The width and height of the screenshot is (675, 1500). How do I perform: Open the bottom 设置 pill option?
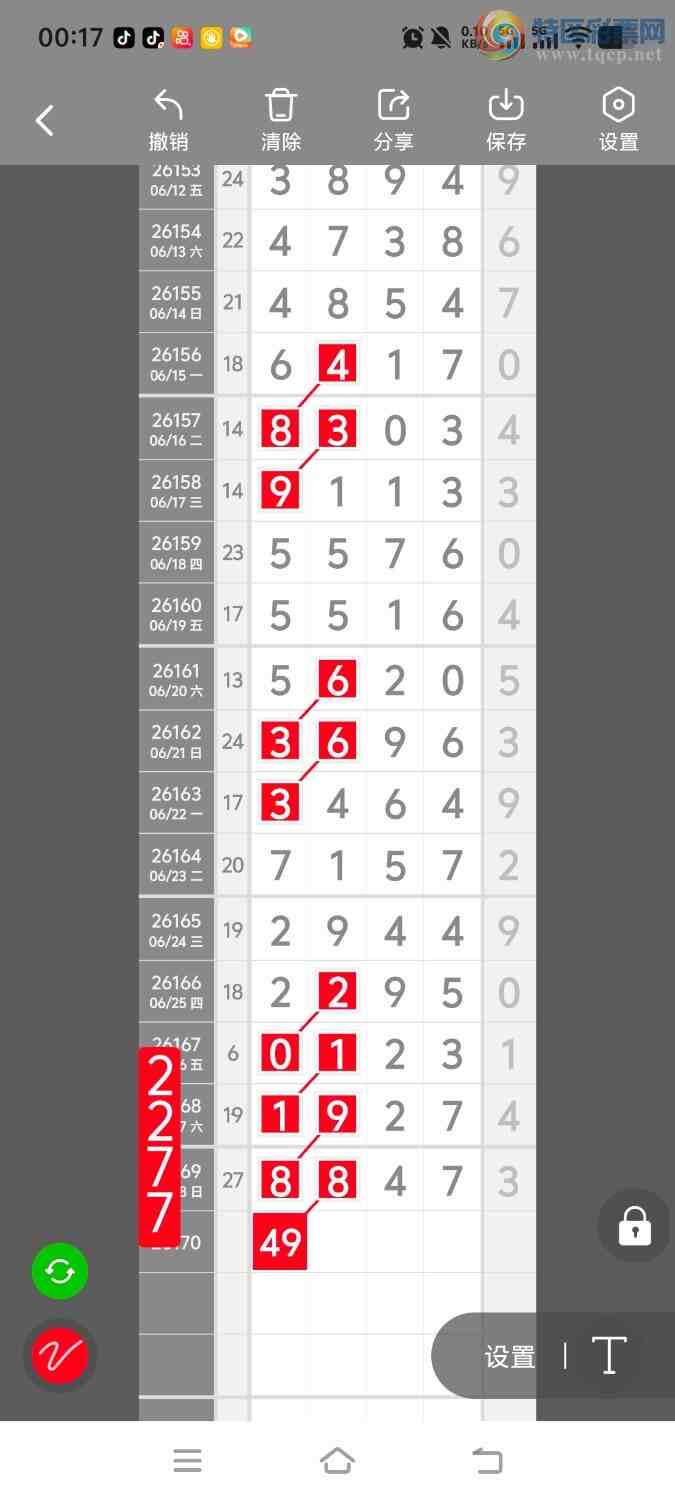[510, 1357]
